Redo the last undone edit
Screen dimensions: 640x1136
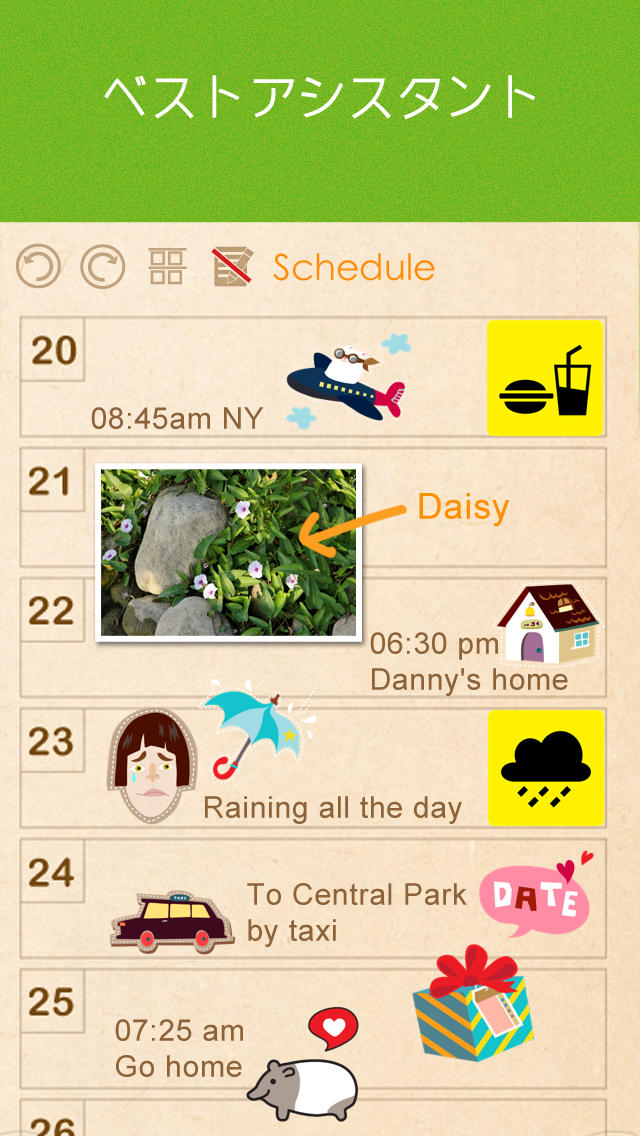[x=102, y=267]
